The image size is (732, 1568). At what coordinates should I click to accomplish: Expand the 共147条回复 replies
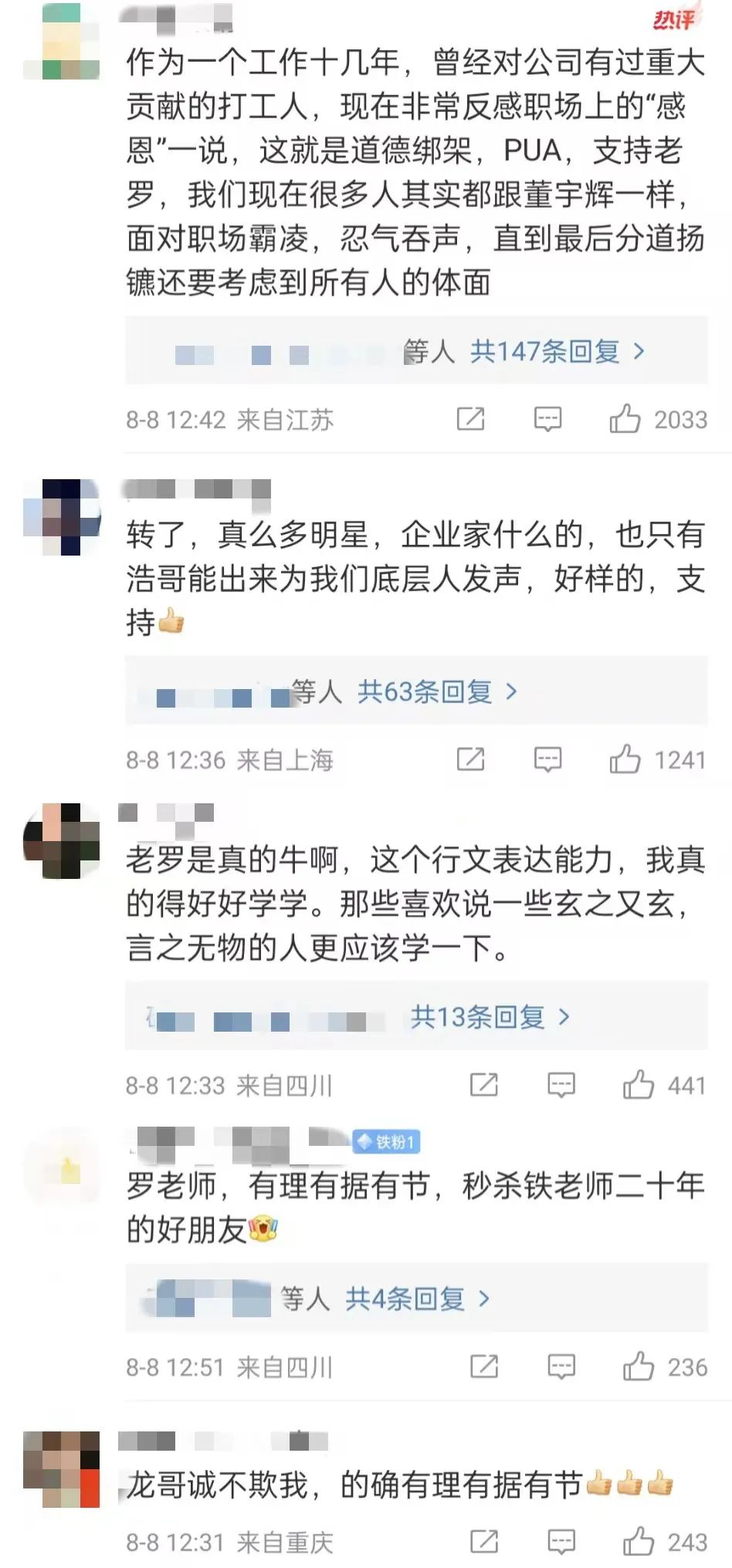point(556,352)
